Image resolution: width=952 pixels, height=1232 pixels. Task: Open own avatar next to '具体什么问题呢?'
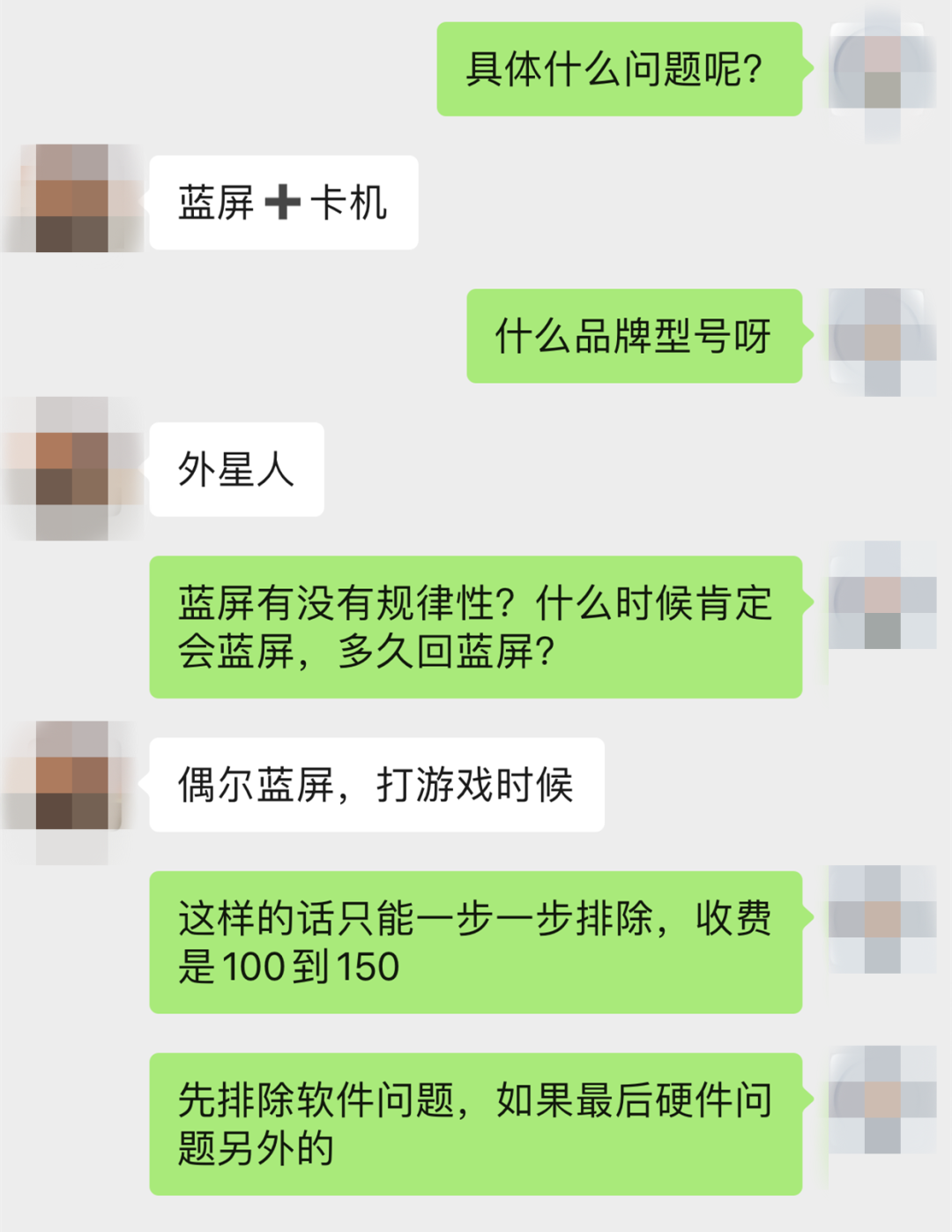881,71
